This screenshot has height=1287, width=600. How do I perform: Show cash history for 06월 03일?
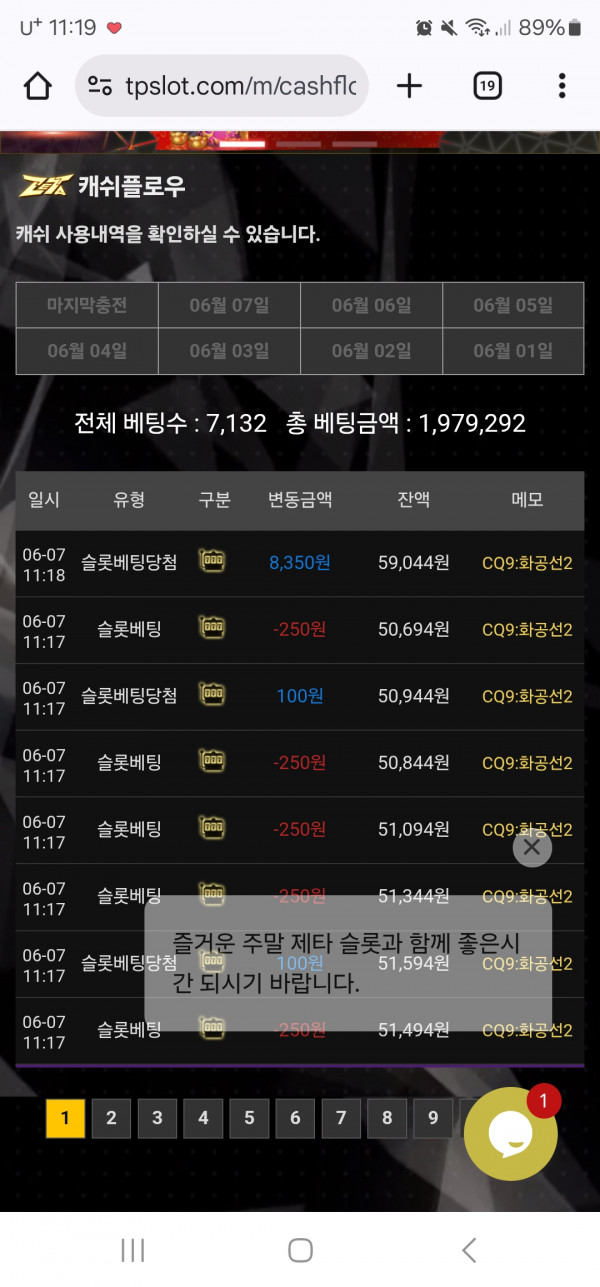click(229, 351)
